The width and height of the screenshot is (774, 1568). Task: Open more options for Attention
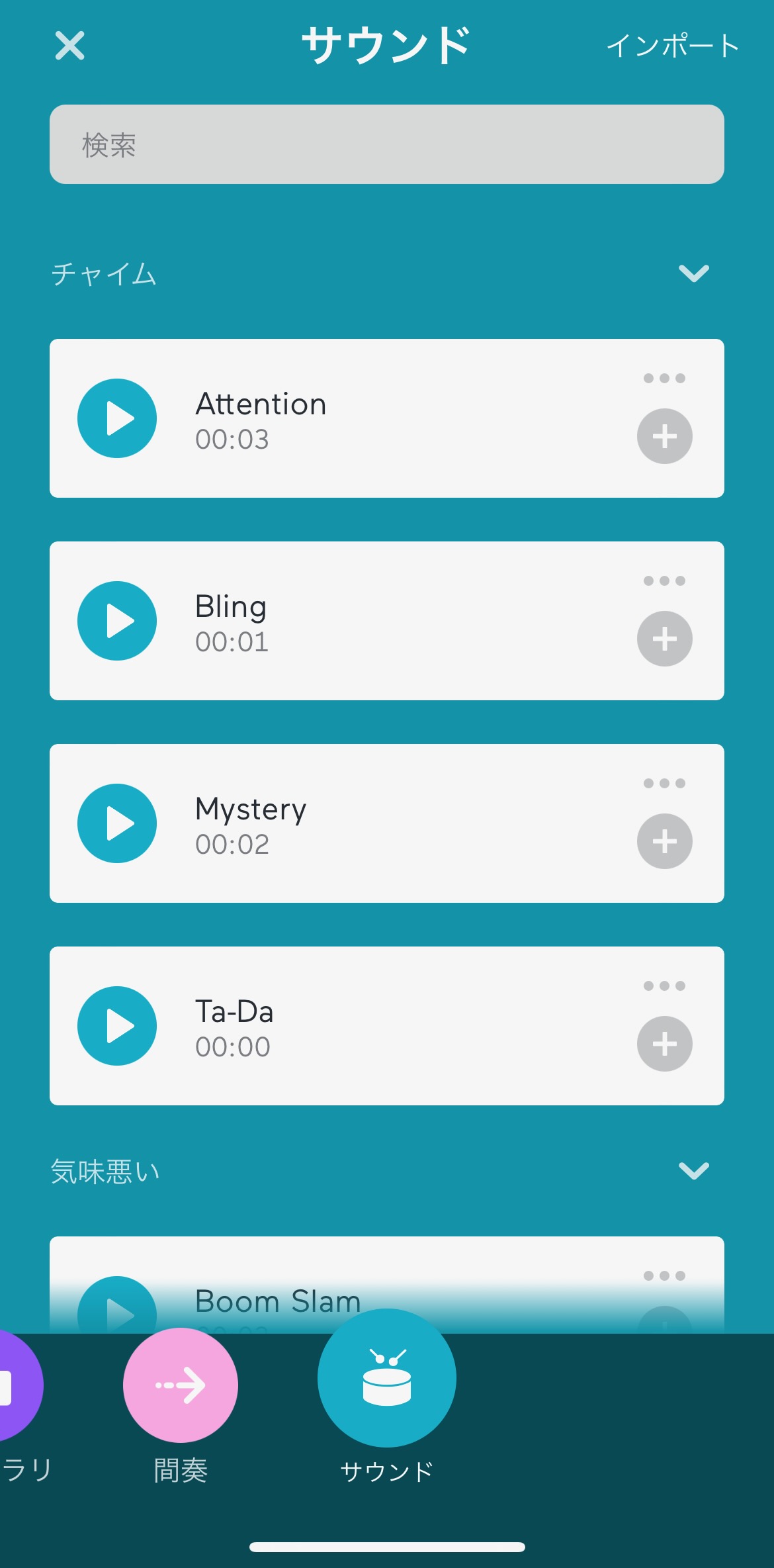[x=664, y=378]
